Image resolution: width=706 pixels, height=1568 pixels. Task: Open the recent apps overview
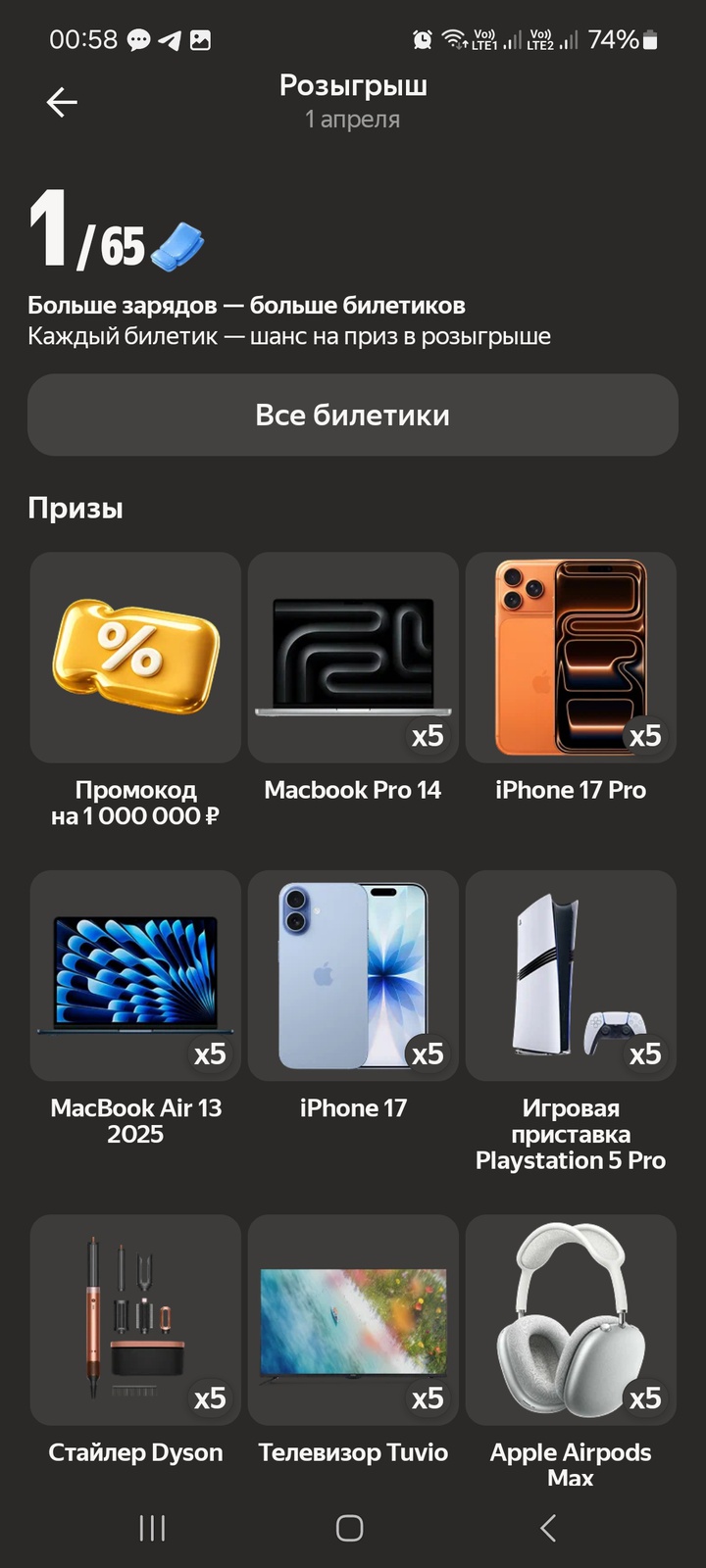click(152, 1528)
